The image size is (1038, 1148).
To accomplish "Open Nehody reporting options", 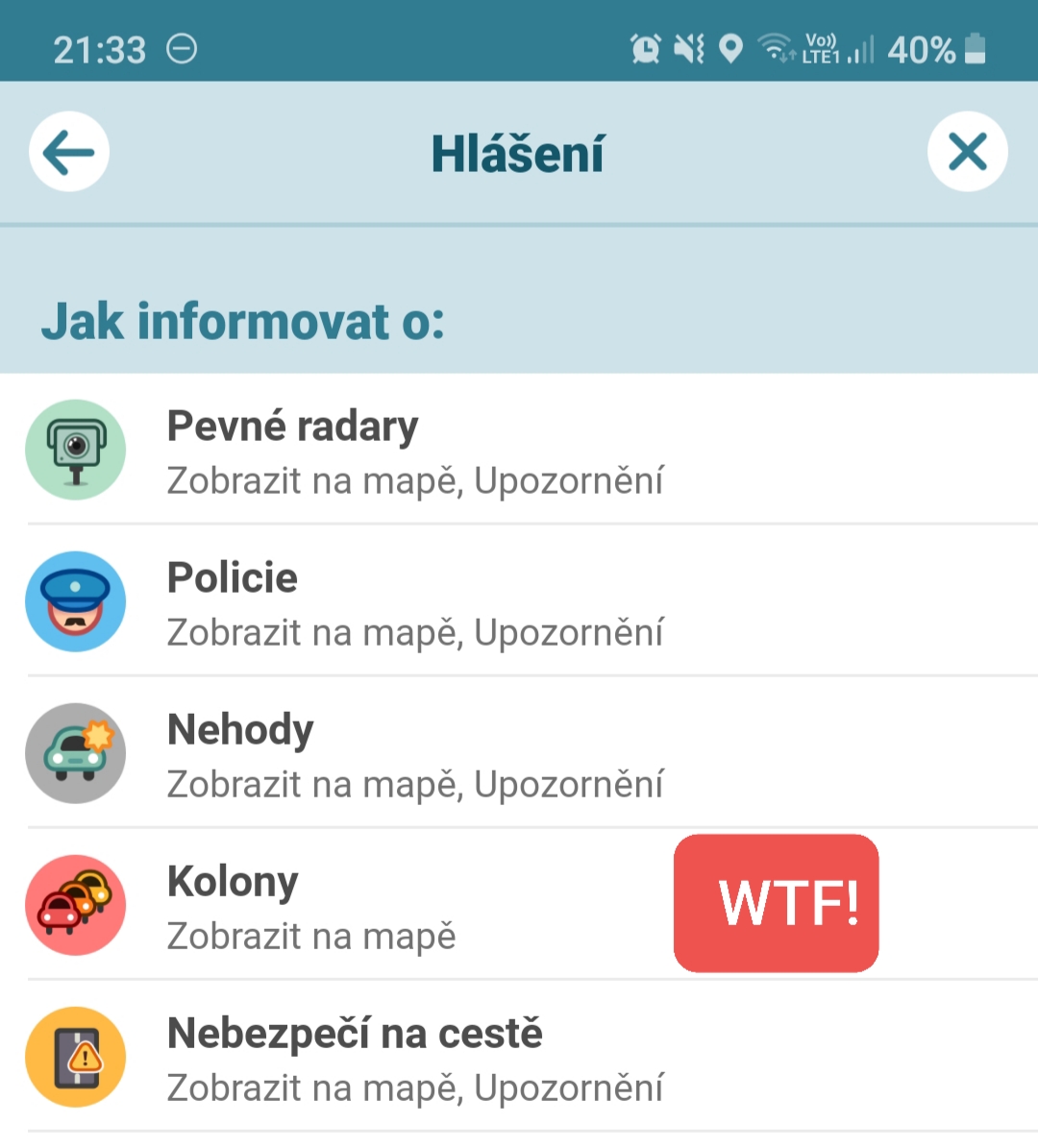I will [415, 754].
